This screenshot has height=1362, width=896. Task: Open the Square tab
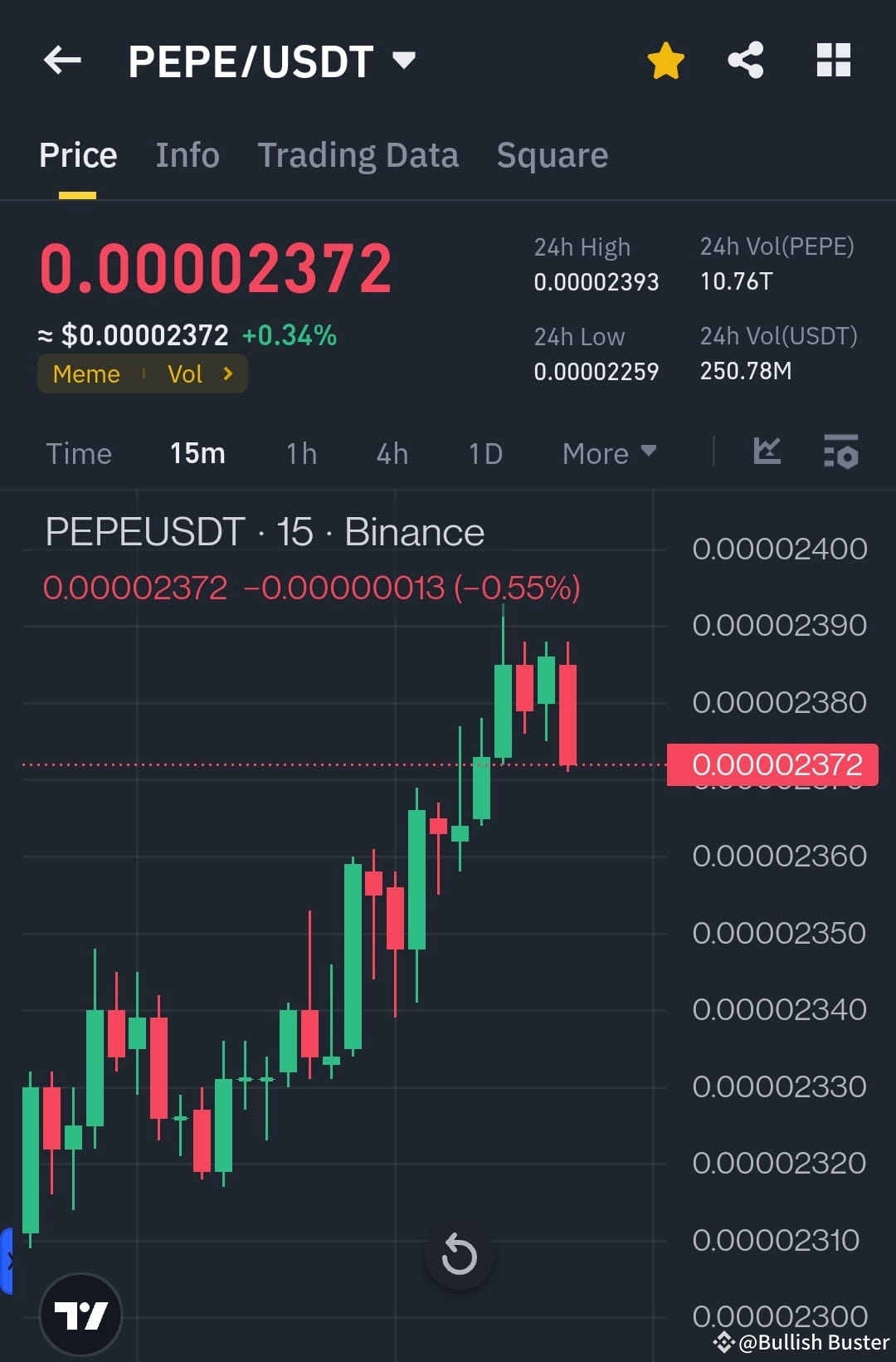point(552,154)
